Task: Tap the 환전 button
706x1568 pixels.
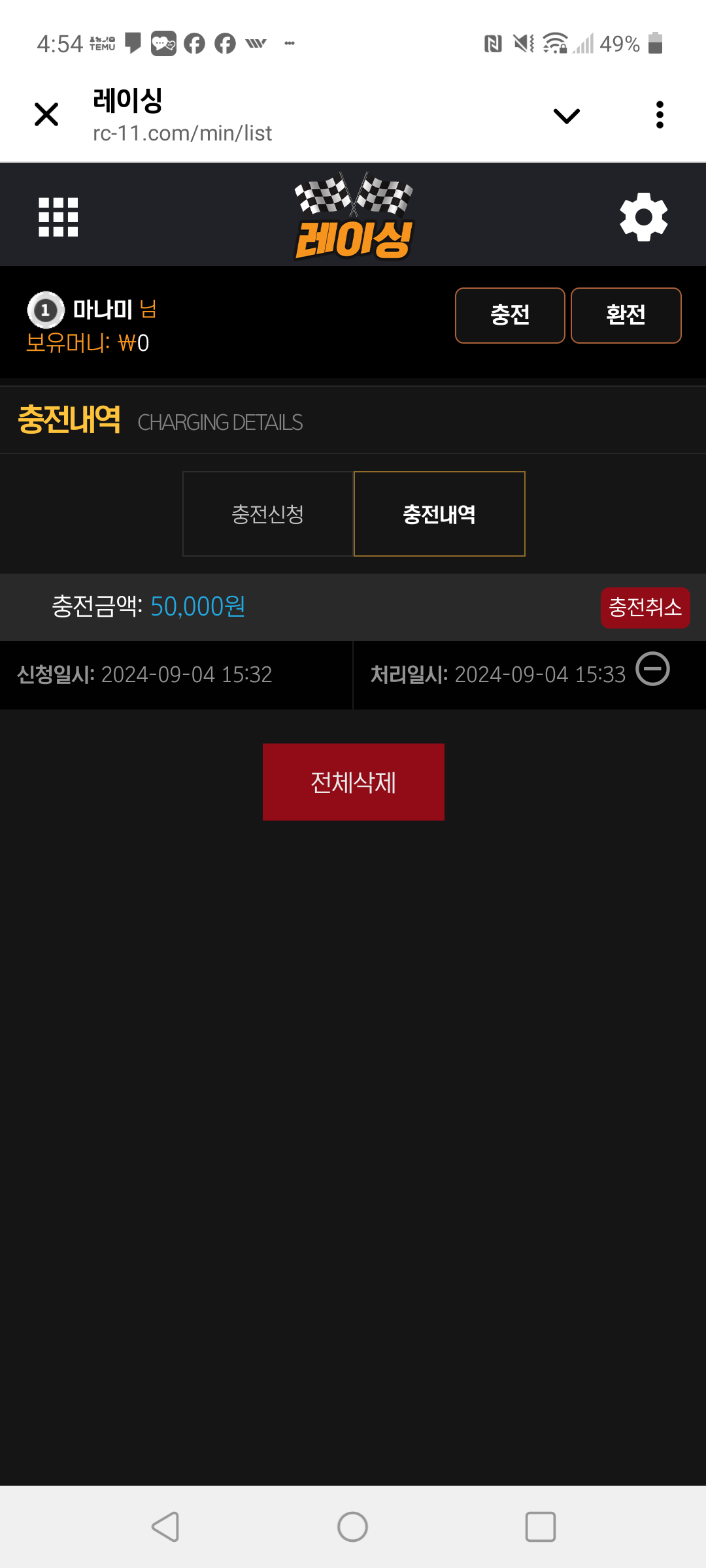Action: (x=626, y=316)
